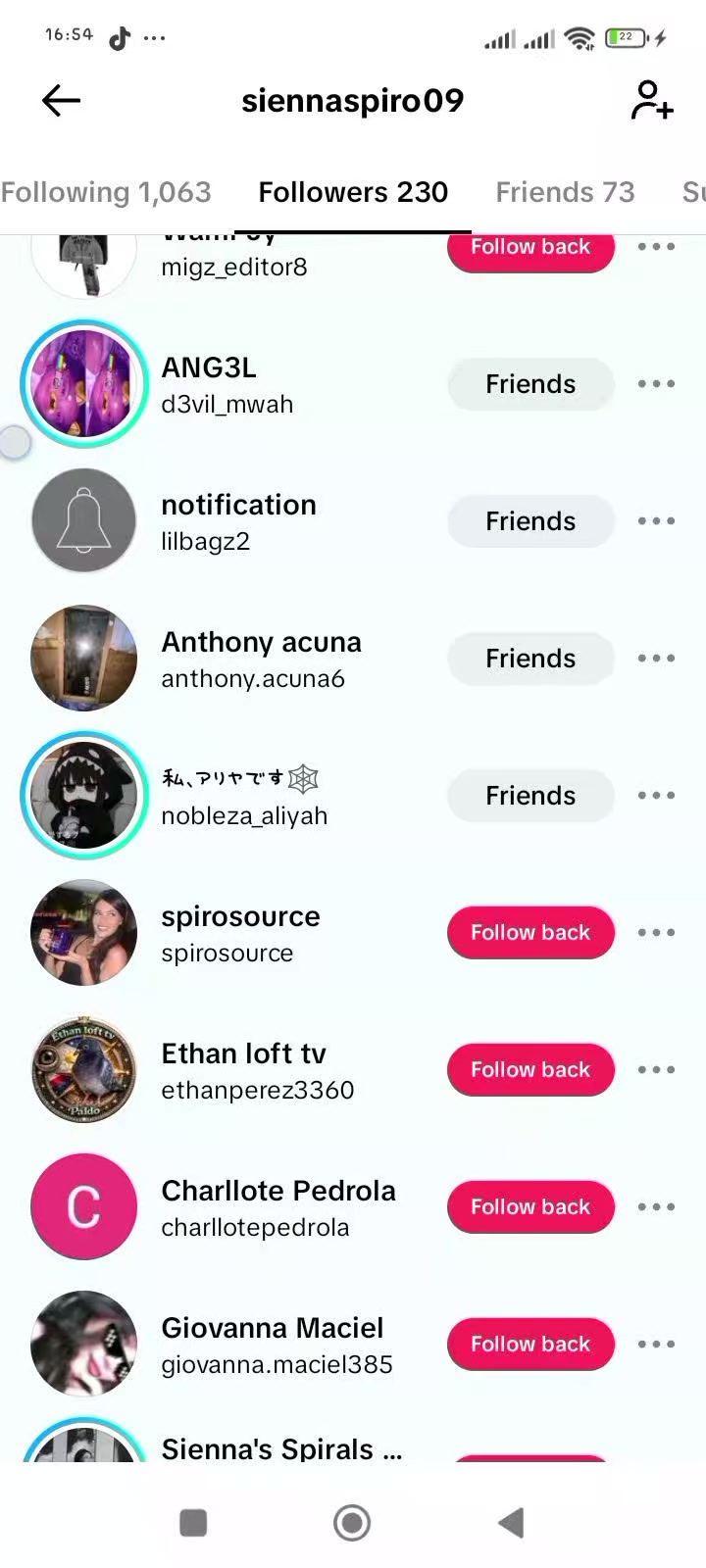The image size is (706, 1568).
Task: Open more options for nobleza_aliyah
Action: click(x=656, y=796)
